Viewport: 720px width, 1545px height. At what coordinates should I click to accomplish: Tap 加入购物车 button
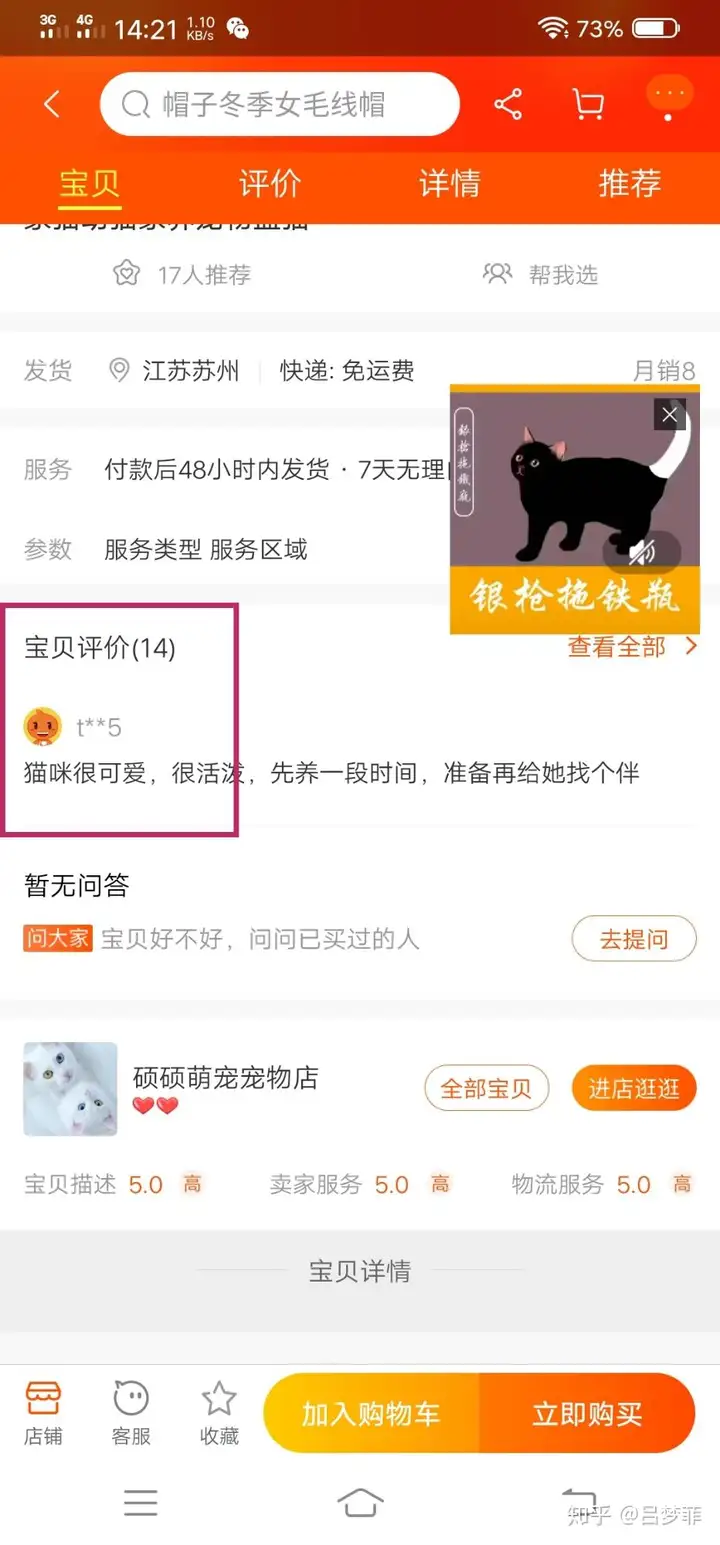coord(371,1413)
